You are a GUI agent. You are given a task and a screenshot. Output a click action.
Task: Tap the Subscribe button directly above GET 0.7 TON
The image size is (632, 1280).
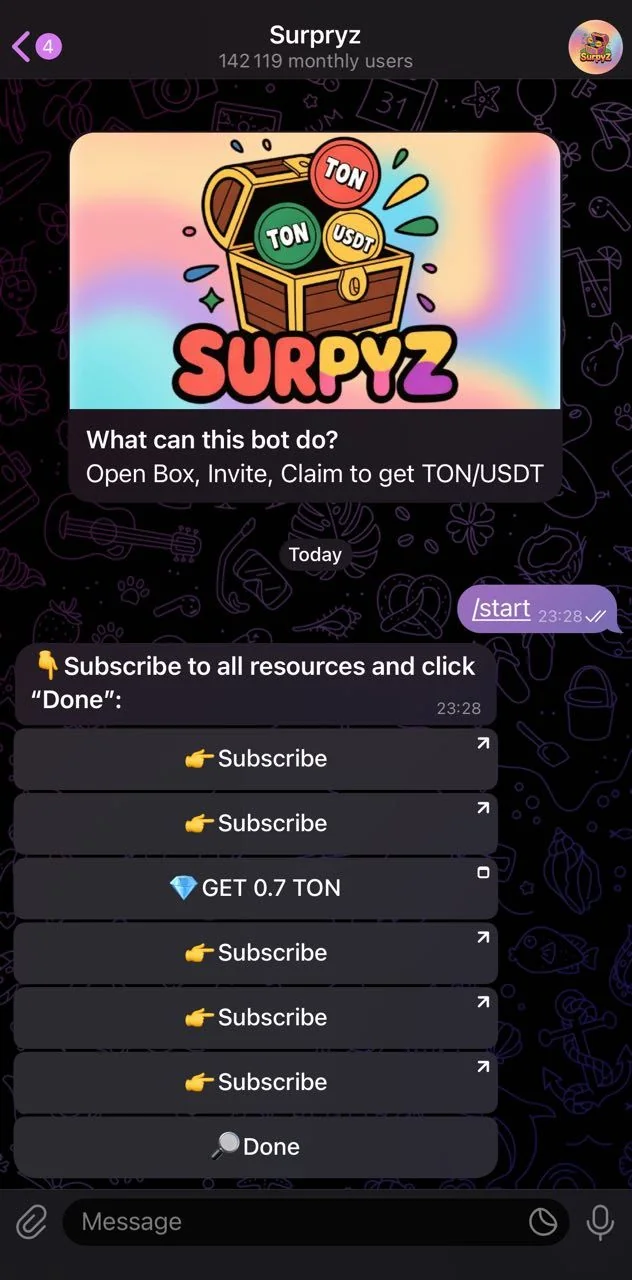[x=256, y=823]
